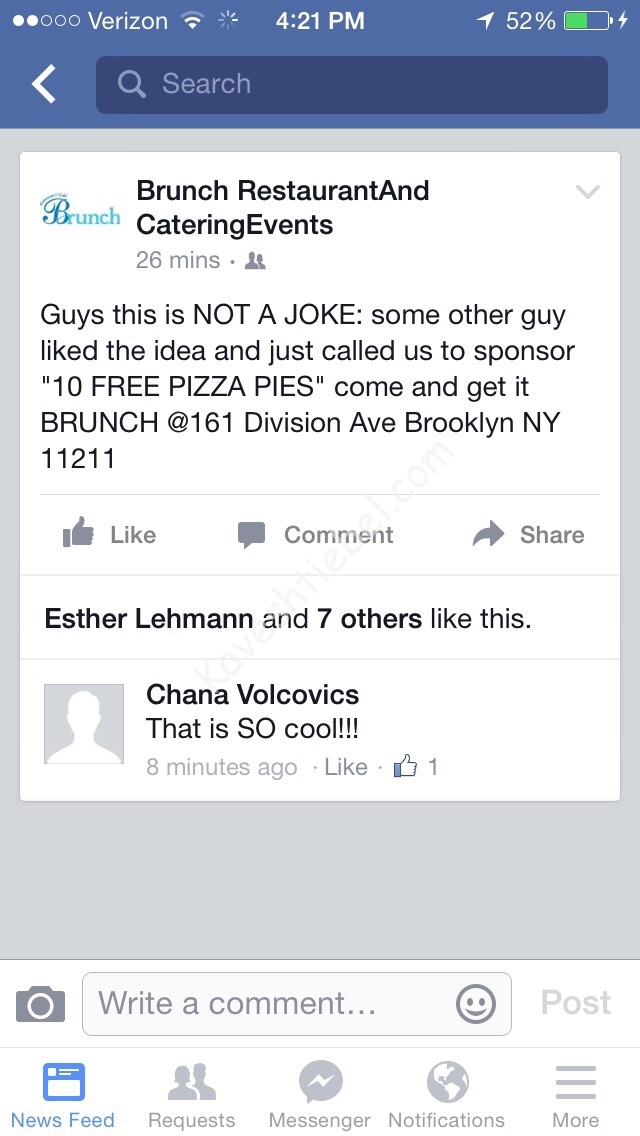
Task: Open the Messenger tab
Action: click(320, 1094)
